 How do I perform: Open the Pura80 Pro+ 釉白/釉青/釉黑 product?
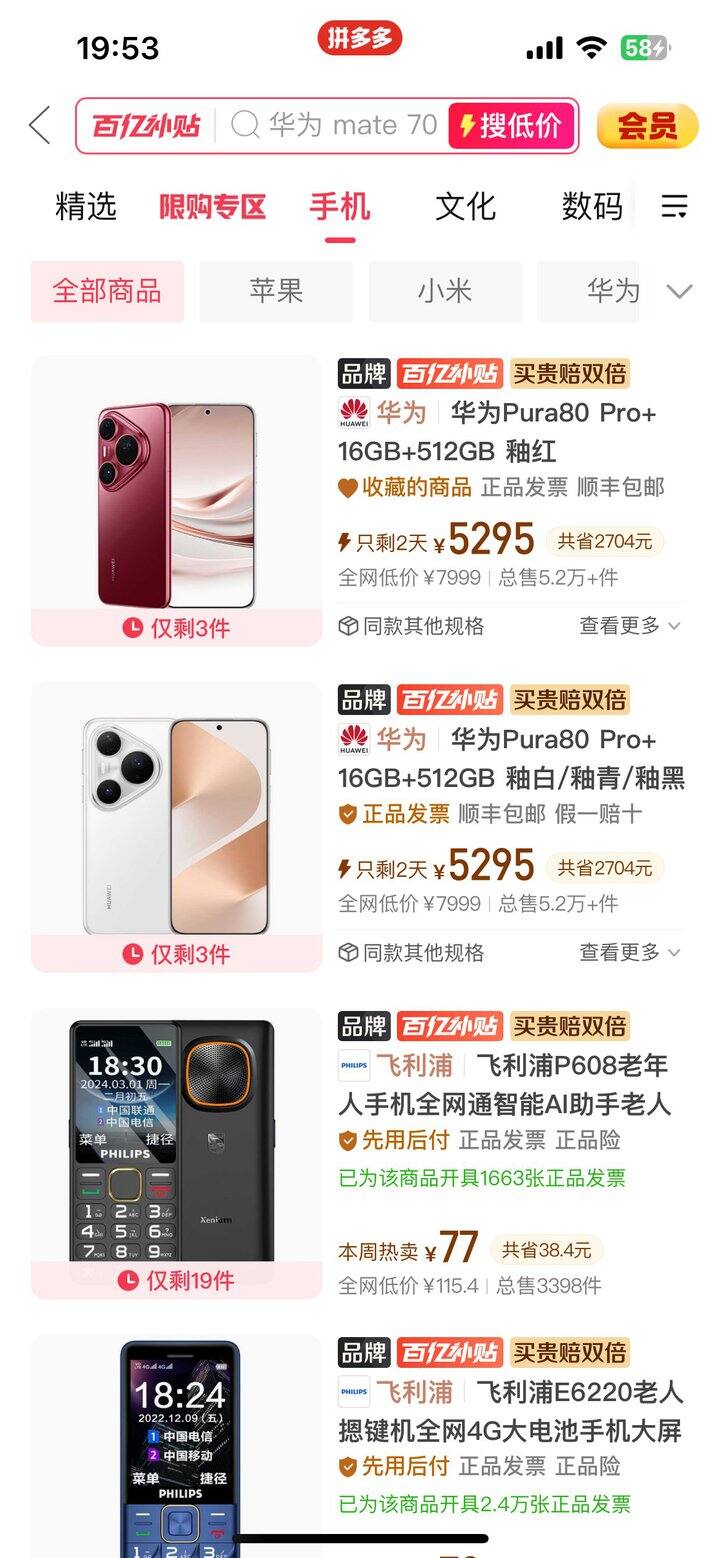pos(510,758)
